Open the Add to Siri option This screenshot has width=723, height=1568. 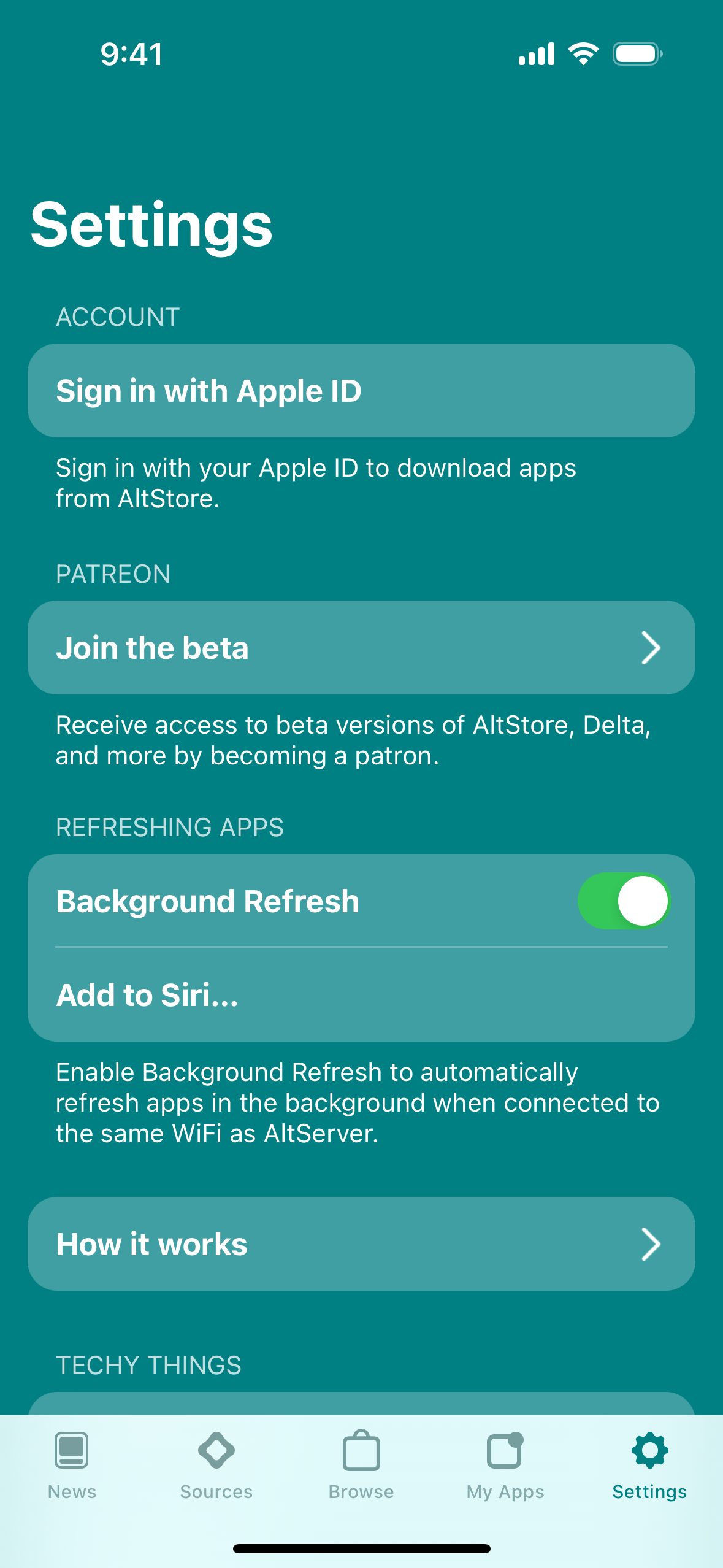point(361,995)
